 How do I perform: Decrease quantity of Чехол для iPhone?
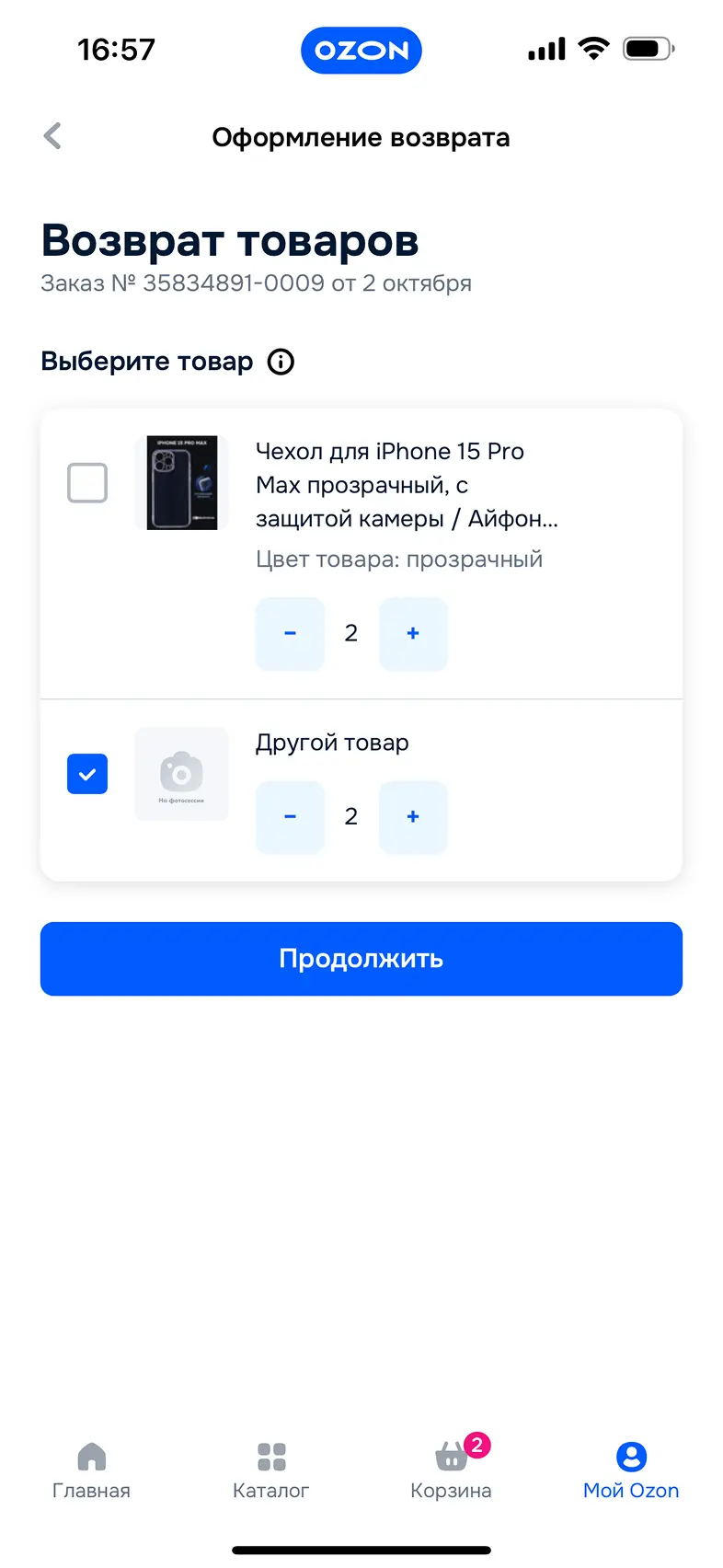point(290,633)
